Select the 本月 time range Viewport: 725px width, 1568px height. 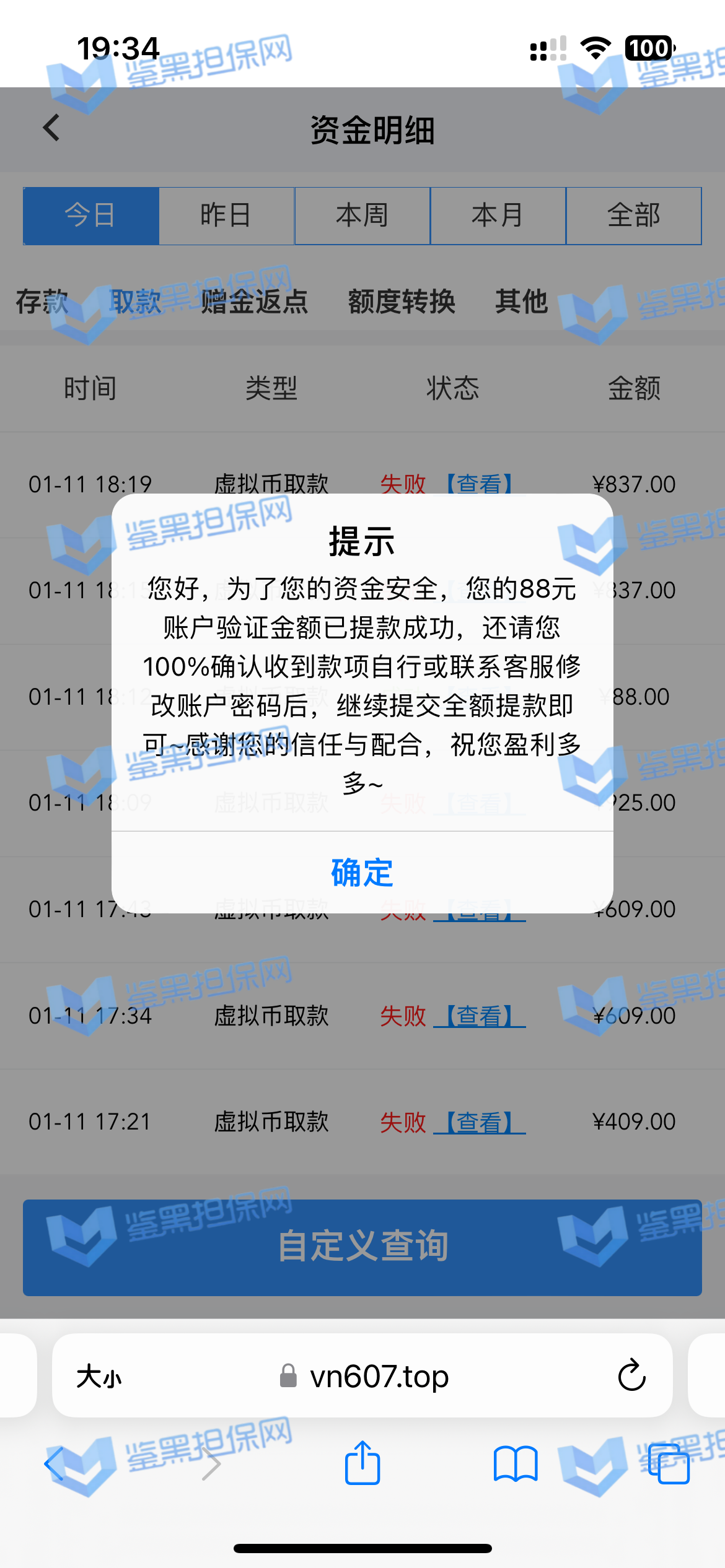(x=498, y=216)
